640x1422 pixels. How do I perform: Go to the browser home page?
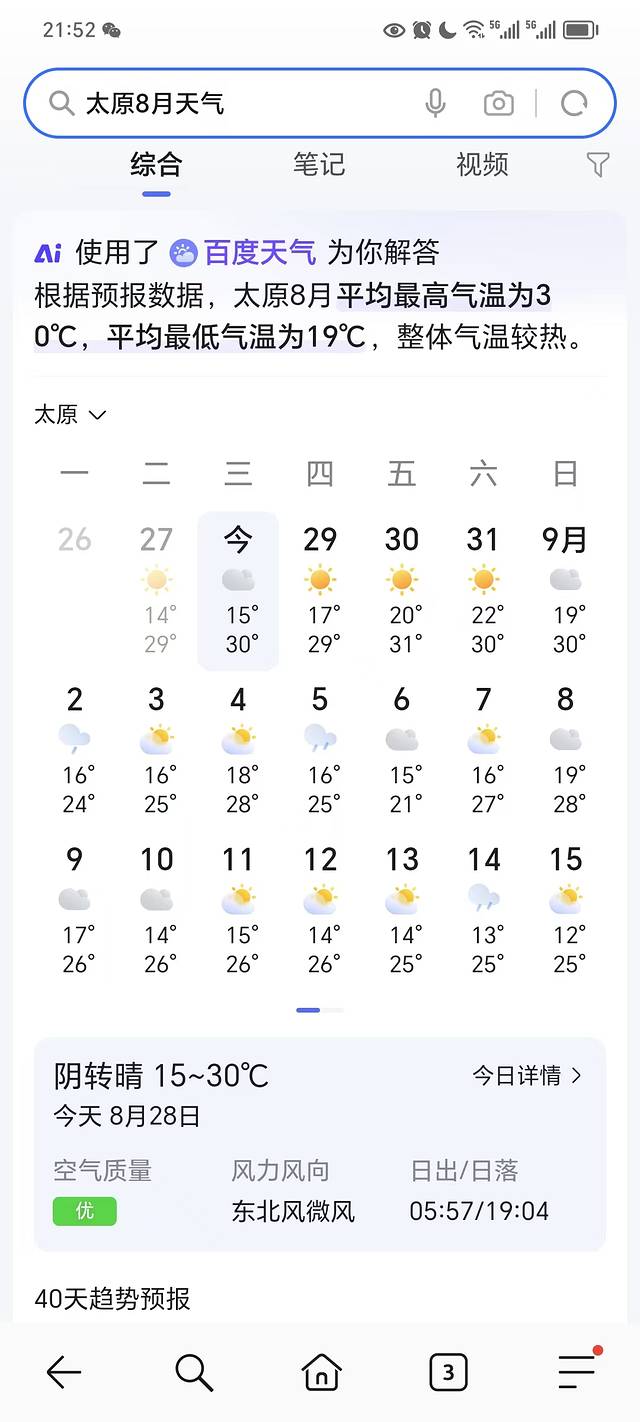(x=321, y=1372)
